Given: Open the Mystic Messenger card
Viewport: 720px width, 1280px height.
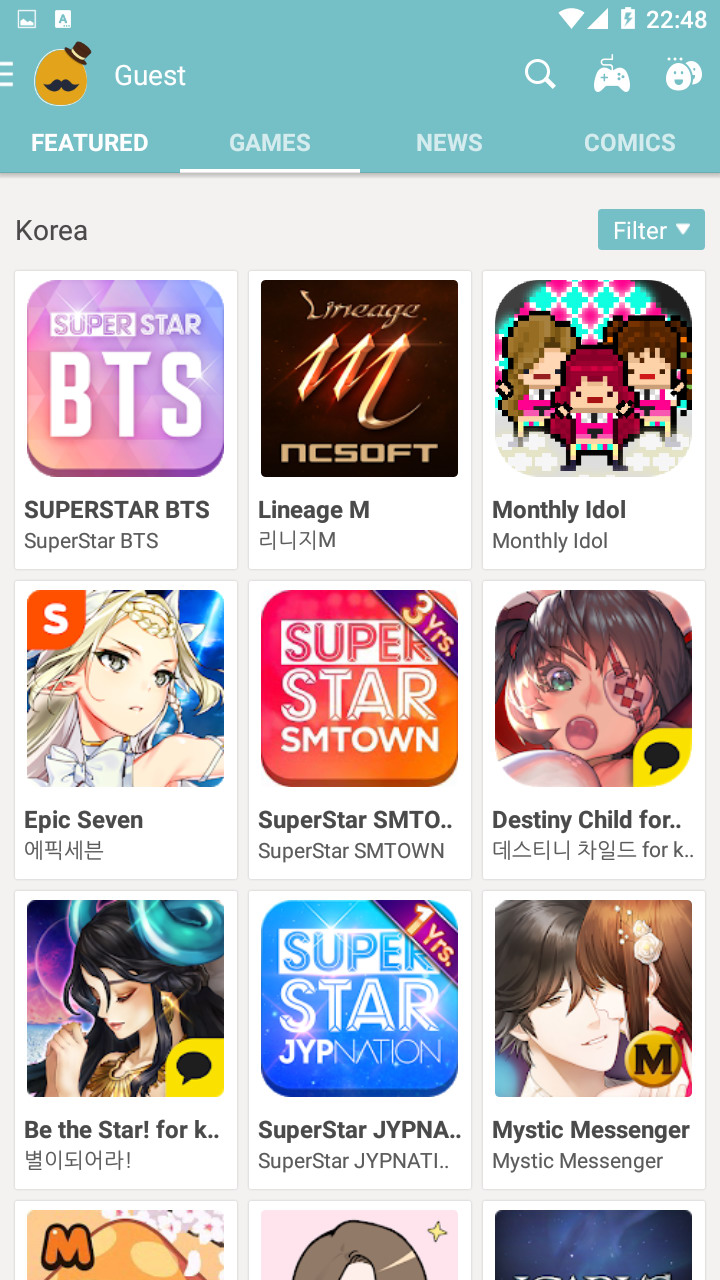Looking at the screenshot, I should [x=594, y=1040].
